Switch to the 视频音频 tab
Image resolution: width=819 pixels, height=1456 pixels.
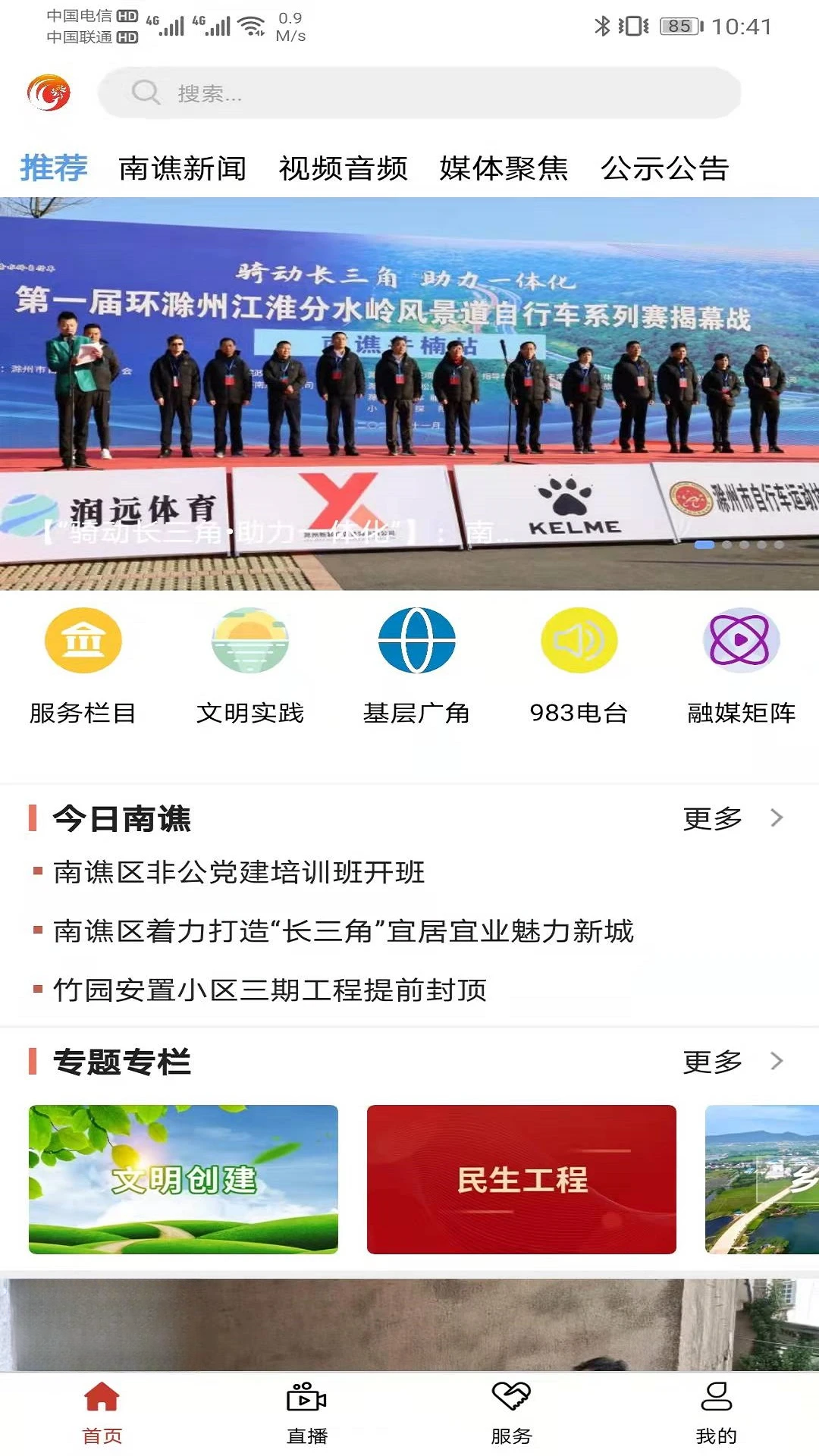(x=344, y=168)
